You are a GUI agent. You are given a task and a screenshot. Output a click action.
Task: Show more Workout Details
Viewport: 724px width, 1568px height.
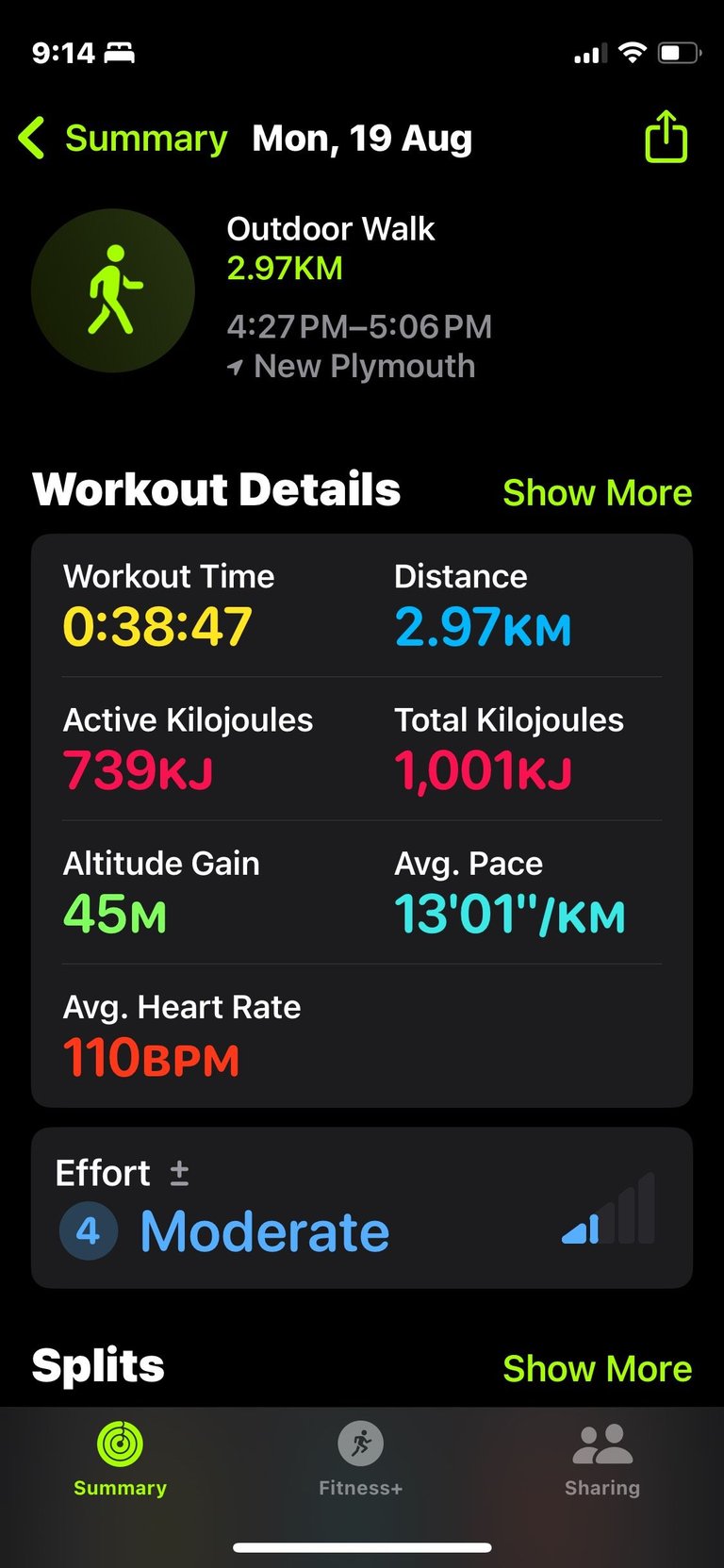pos(597,492)
